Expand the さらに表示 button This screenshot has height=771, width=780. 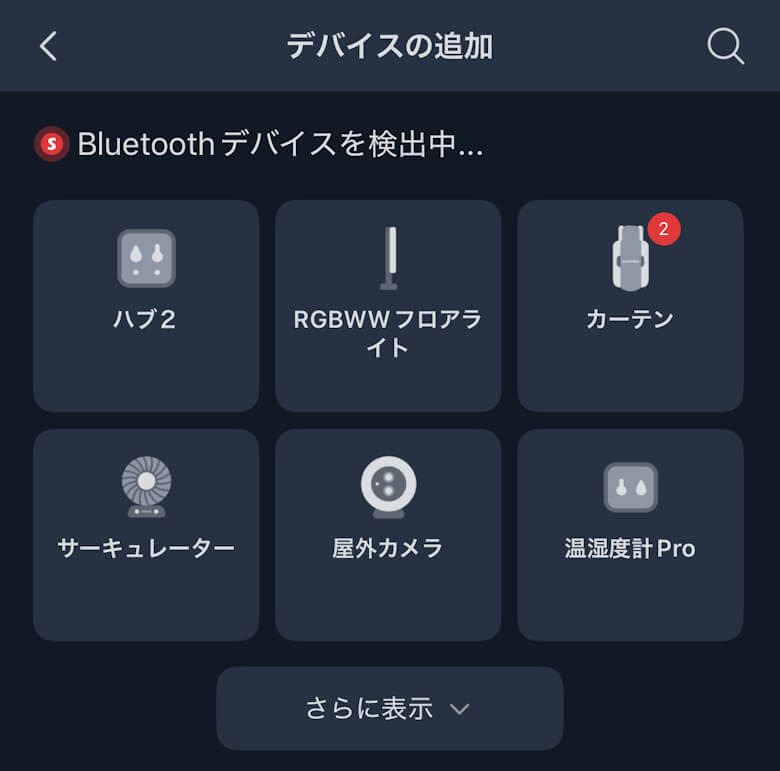coord(389,708)
